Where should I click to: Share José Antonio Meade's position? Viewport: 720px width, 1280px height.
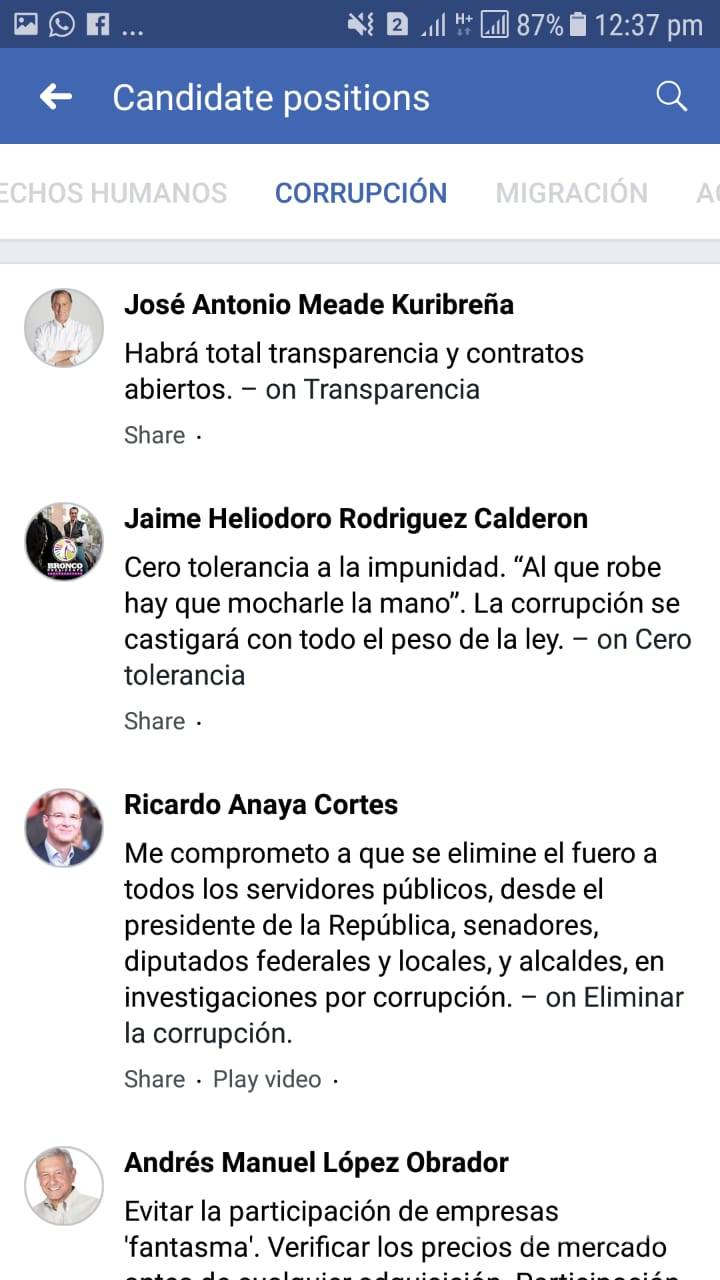(152, 434)
